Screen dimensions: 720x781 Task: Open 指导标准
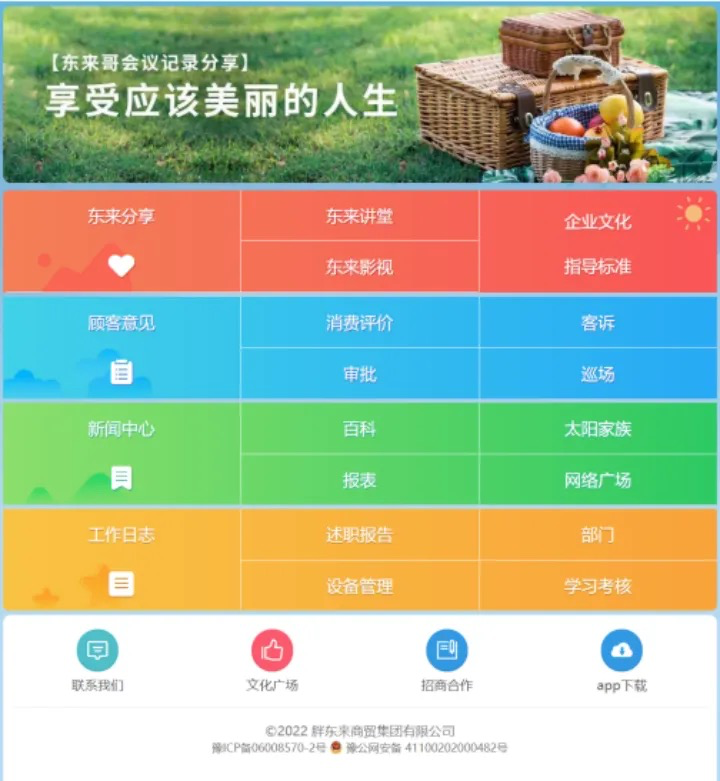[597, 267]
